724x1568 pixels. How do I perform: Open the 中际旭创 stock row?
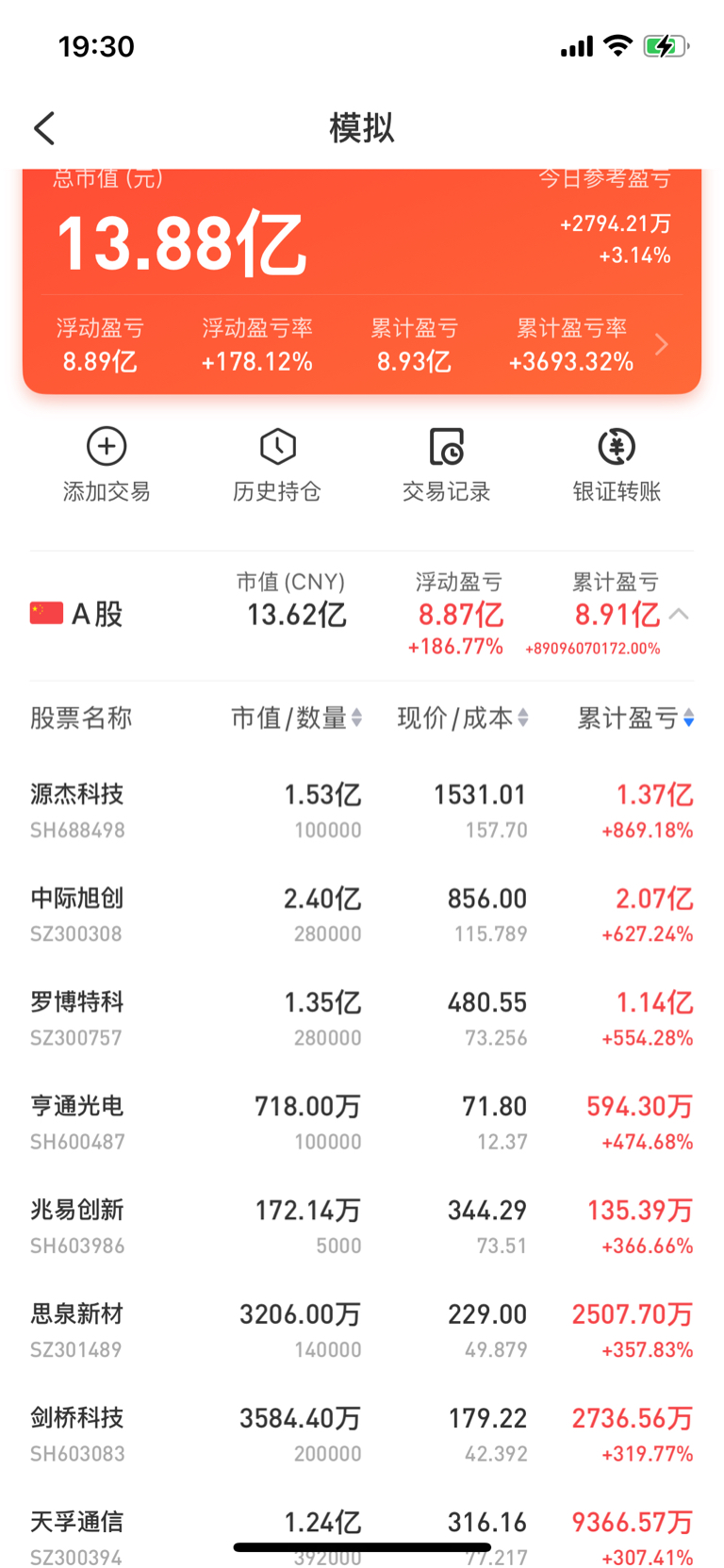click(x=362, y=916)
